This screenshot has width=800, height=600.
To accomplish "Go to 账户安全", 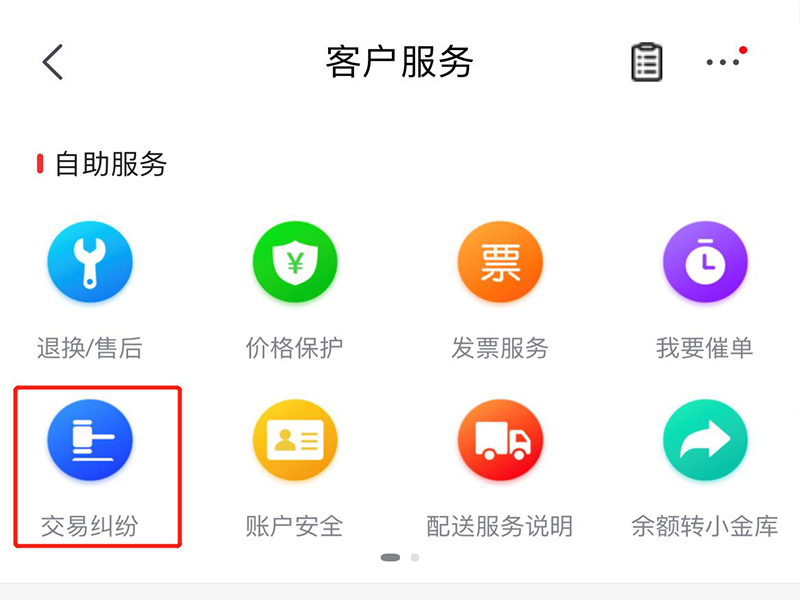I will (295, 442).
